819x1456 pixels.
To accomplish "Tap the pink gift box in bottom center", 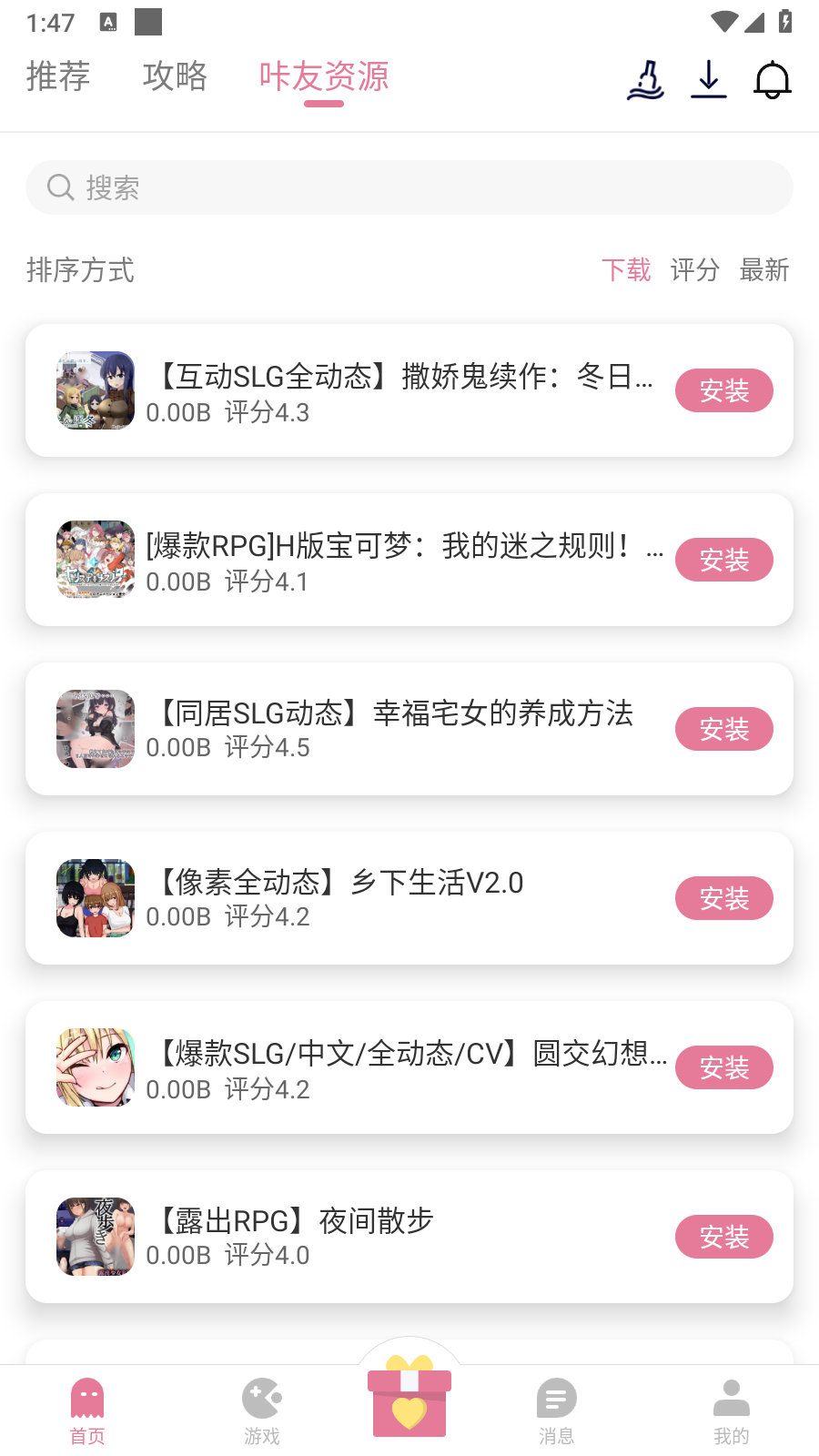I will pyautogui.click(x=409, y=1401).
